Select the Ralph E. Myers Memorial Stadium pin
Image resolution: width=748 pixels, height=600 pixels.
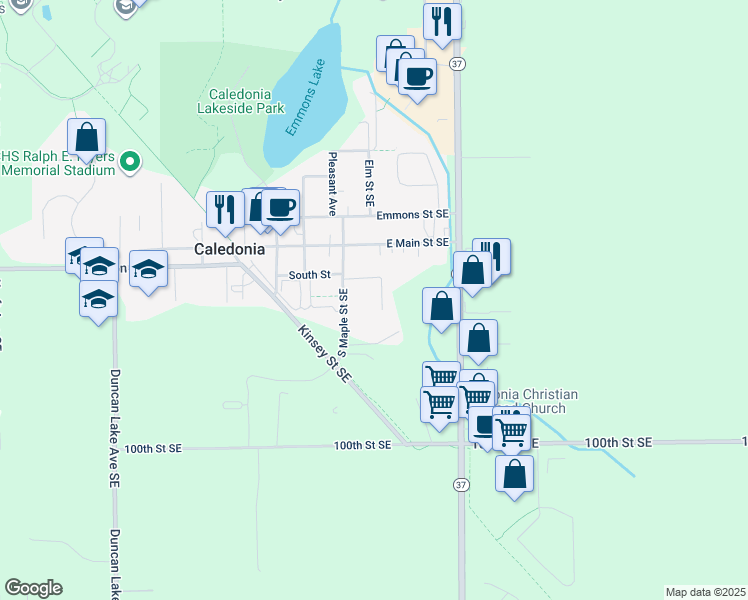pyautogui.click(x=130, y=162)
